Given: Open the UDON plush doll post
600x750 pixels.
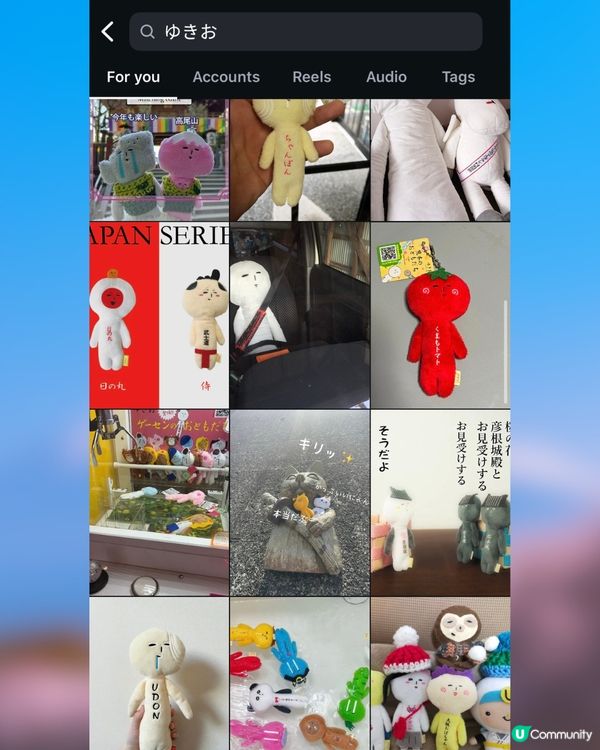Looking at the screenshot, I should click(x=158, y=673).
